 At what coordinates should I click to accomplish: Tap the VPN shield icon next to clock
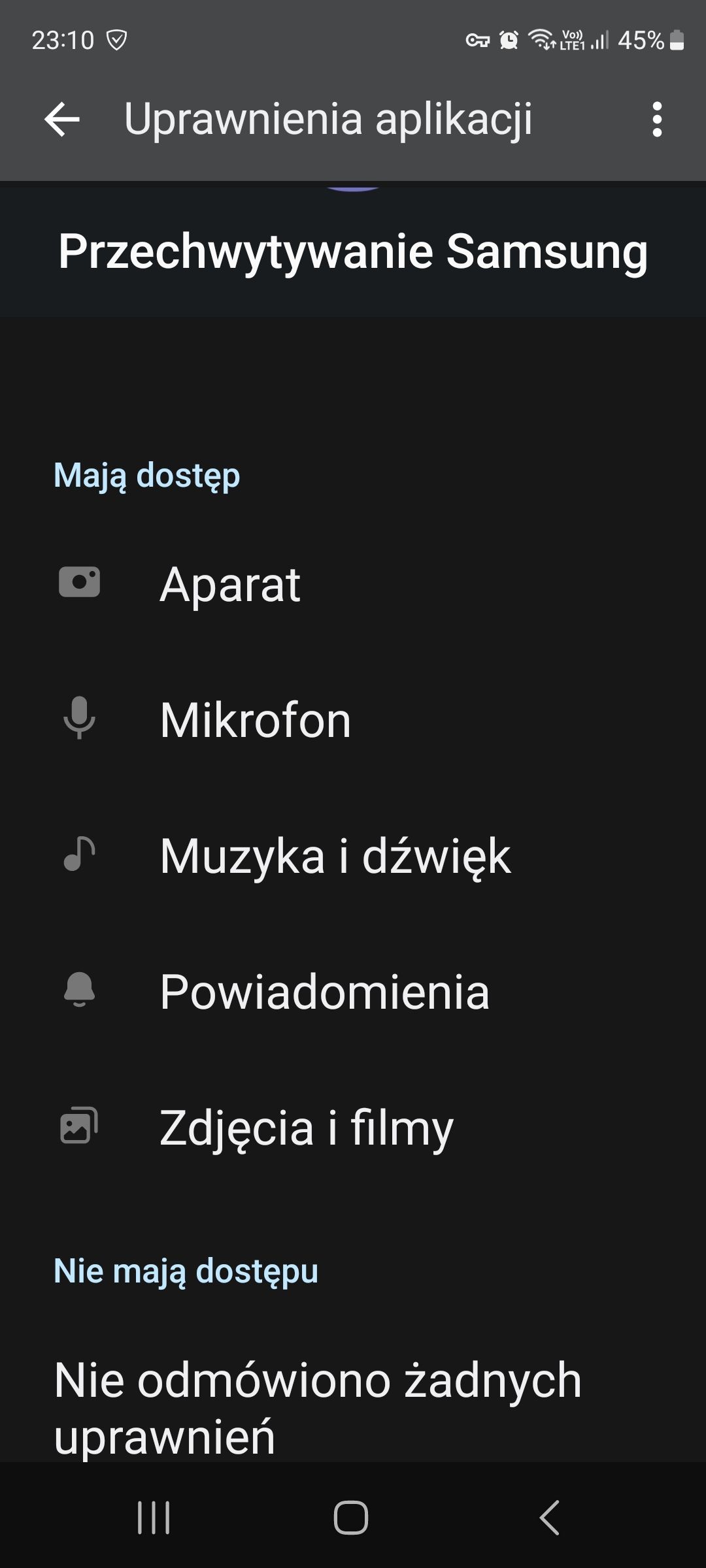[118, 39]
